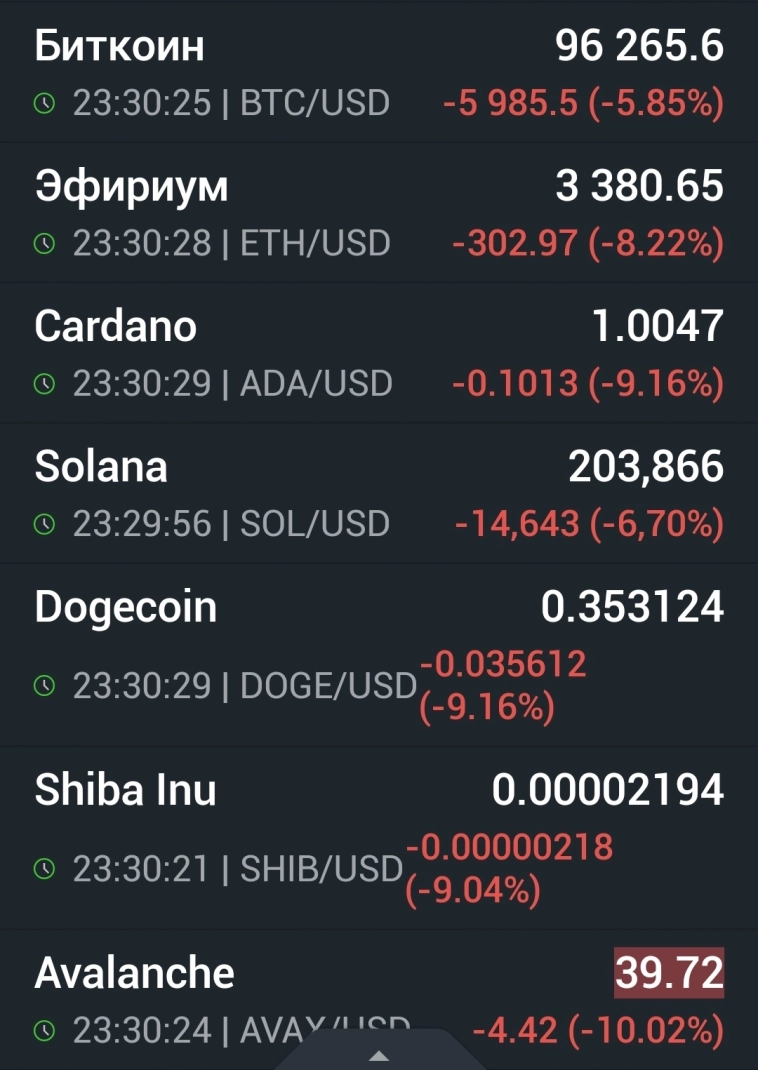This screenshot has height=1070, width=758.
Task: Click the clock icon next to Dogecoin time
Action: point(42,688)
